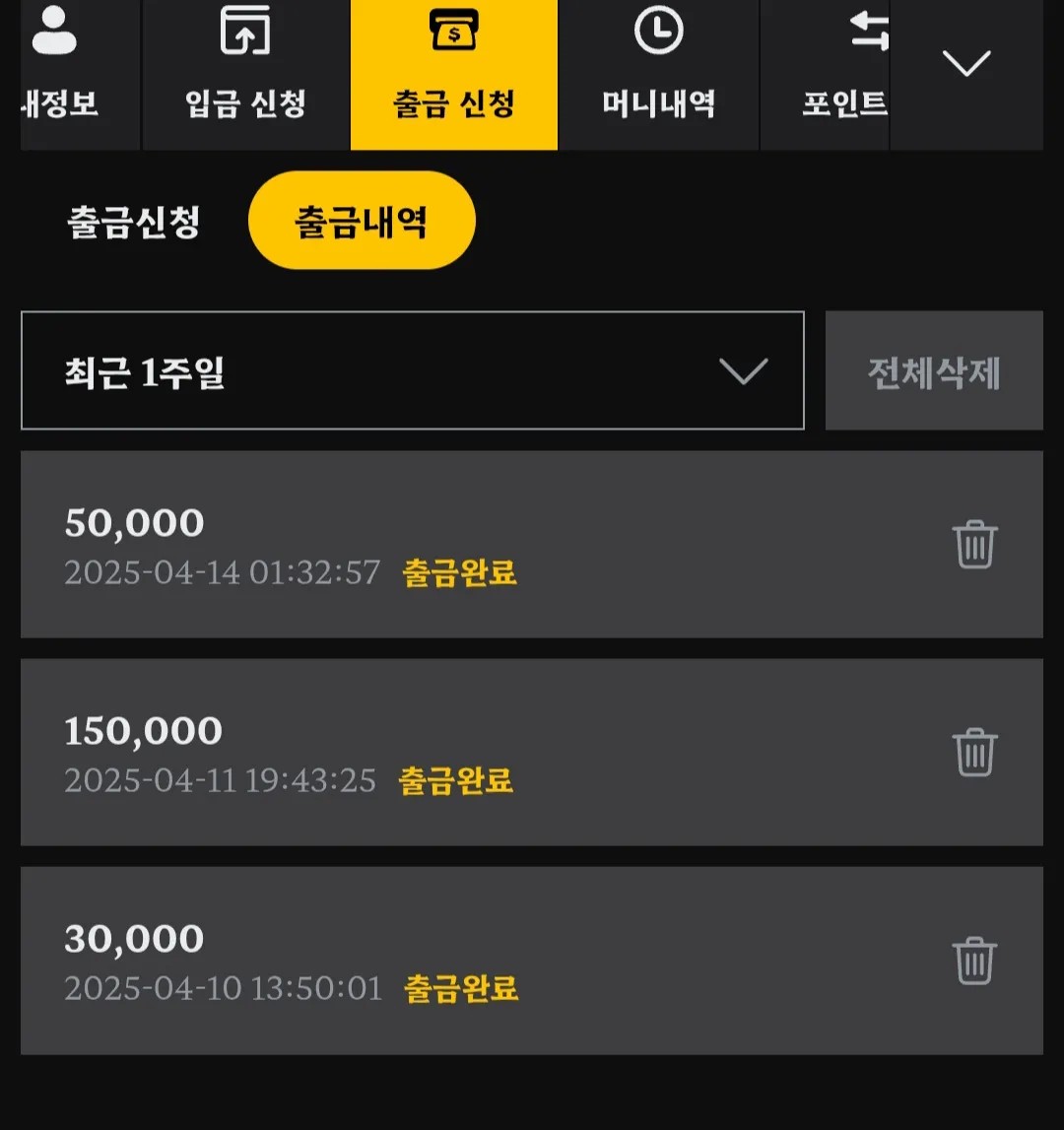Image resolution: width=1064 pixels, height=1130 pixels.
Task: Open the 최근 1주일 period dropdown
Action: coord(413,370)
